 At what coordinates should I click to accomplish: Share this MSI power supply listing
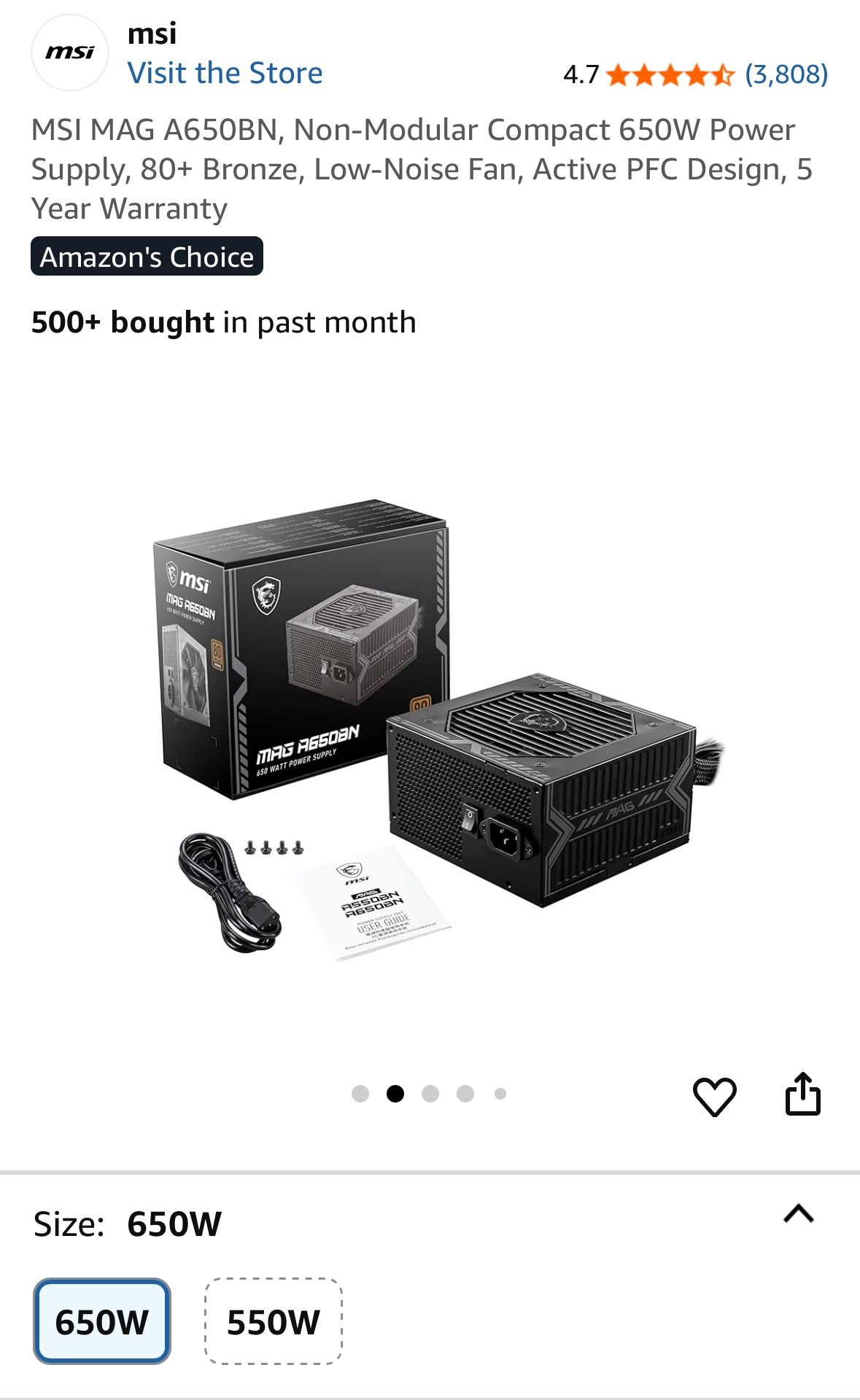(802, 1094)
